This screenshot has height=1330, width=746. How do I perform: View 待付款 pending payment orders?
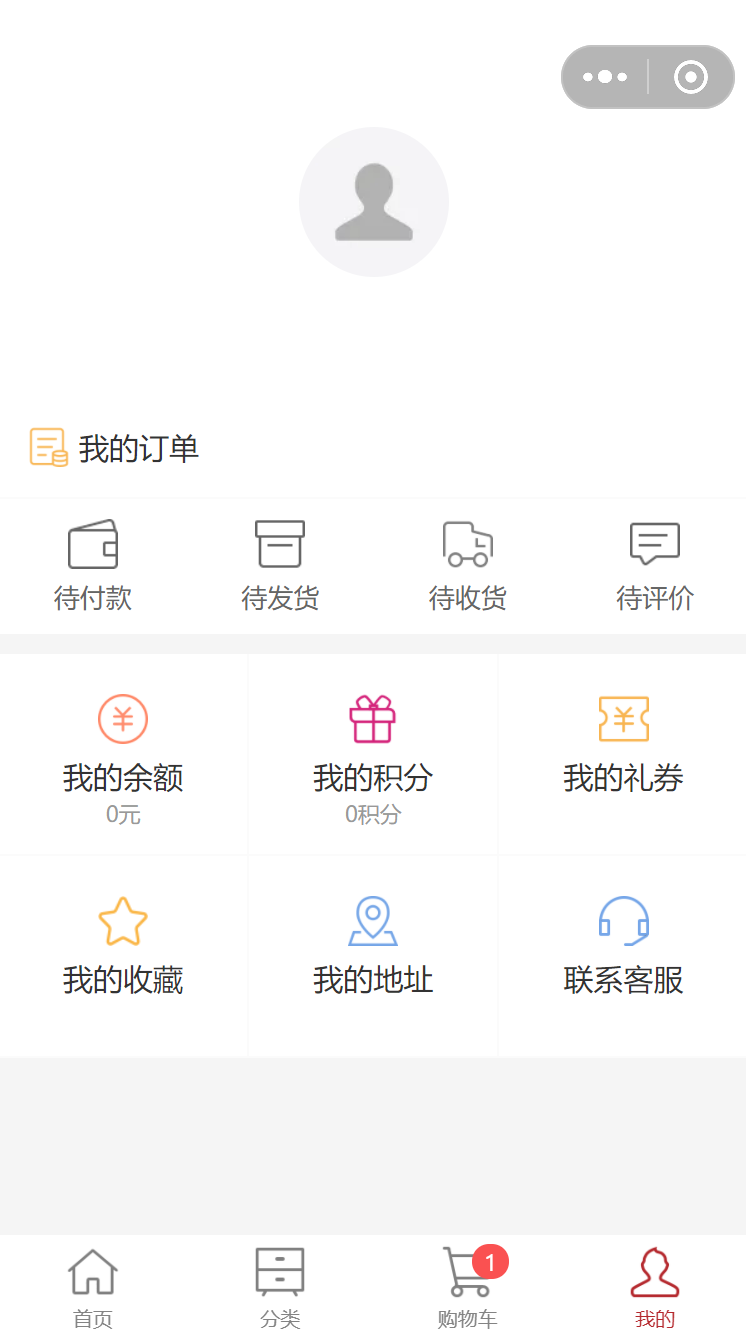(x=93, y=566)
